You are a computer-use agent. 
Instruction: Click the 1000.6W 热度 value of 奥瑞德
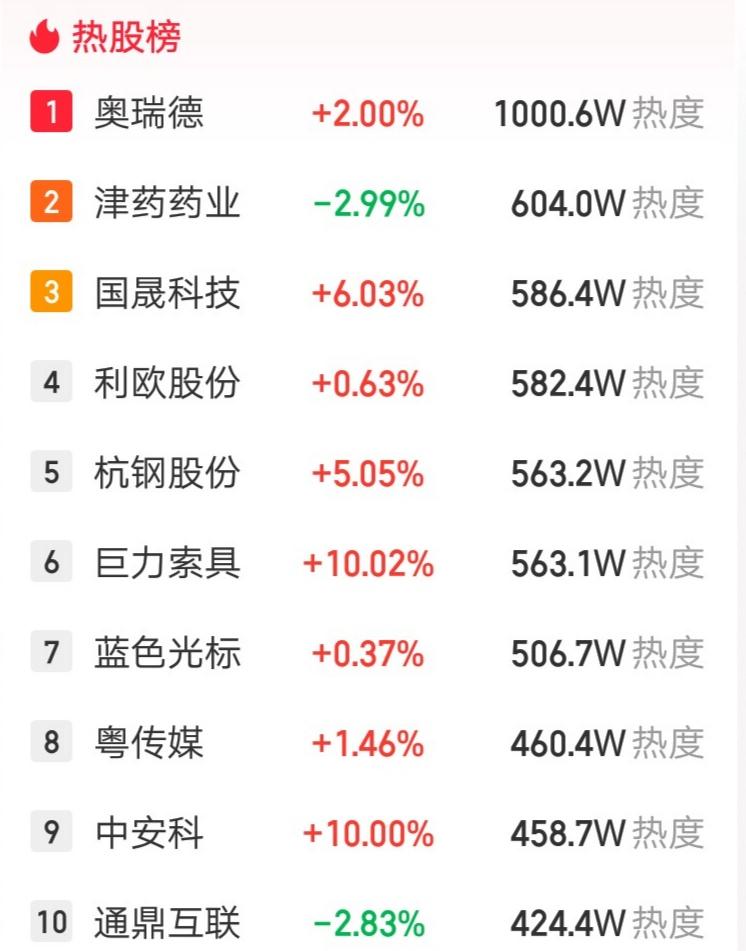[x=593, y=113]
